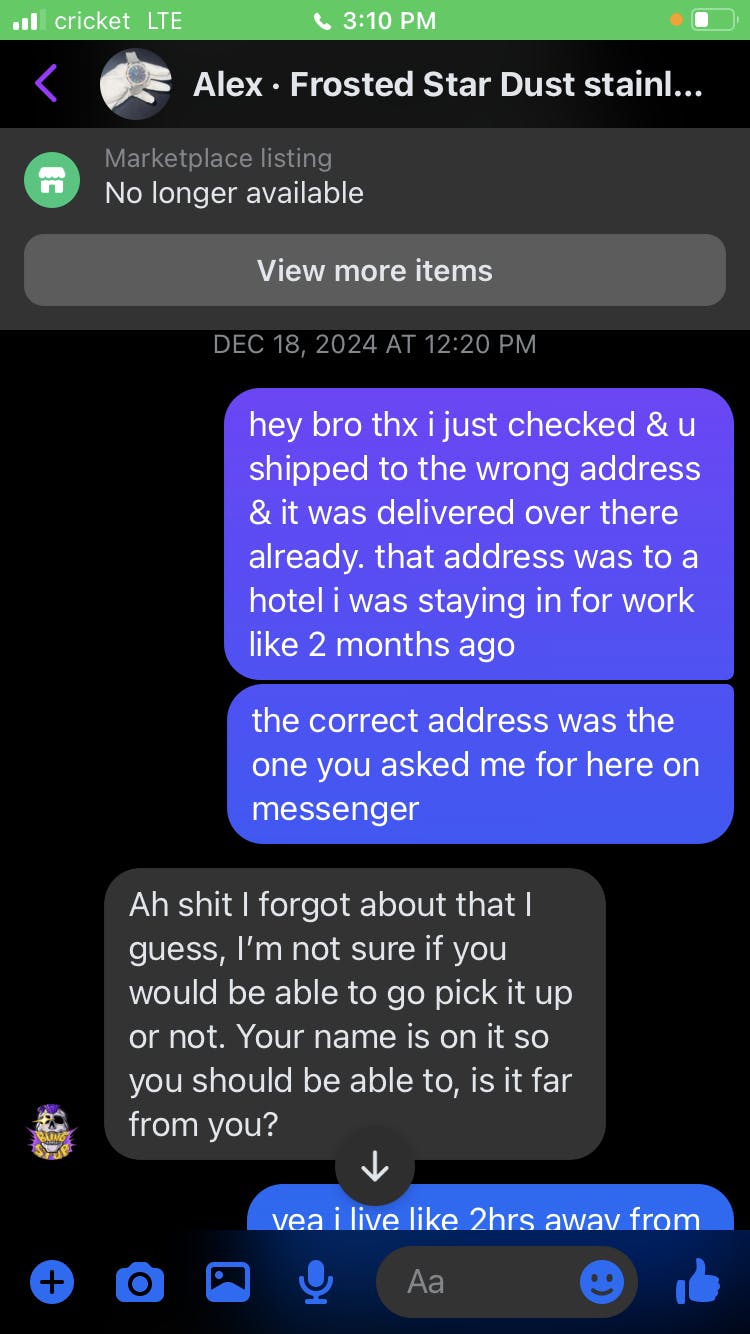Send a thumbs-up like
This screenshot has width=750, height=1334.
point(698,1281)
